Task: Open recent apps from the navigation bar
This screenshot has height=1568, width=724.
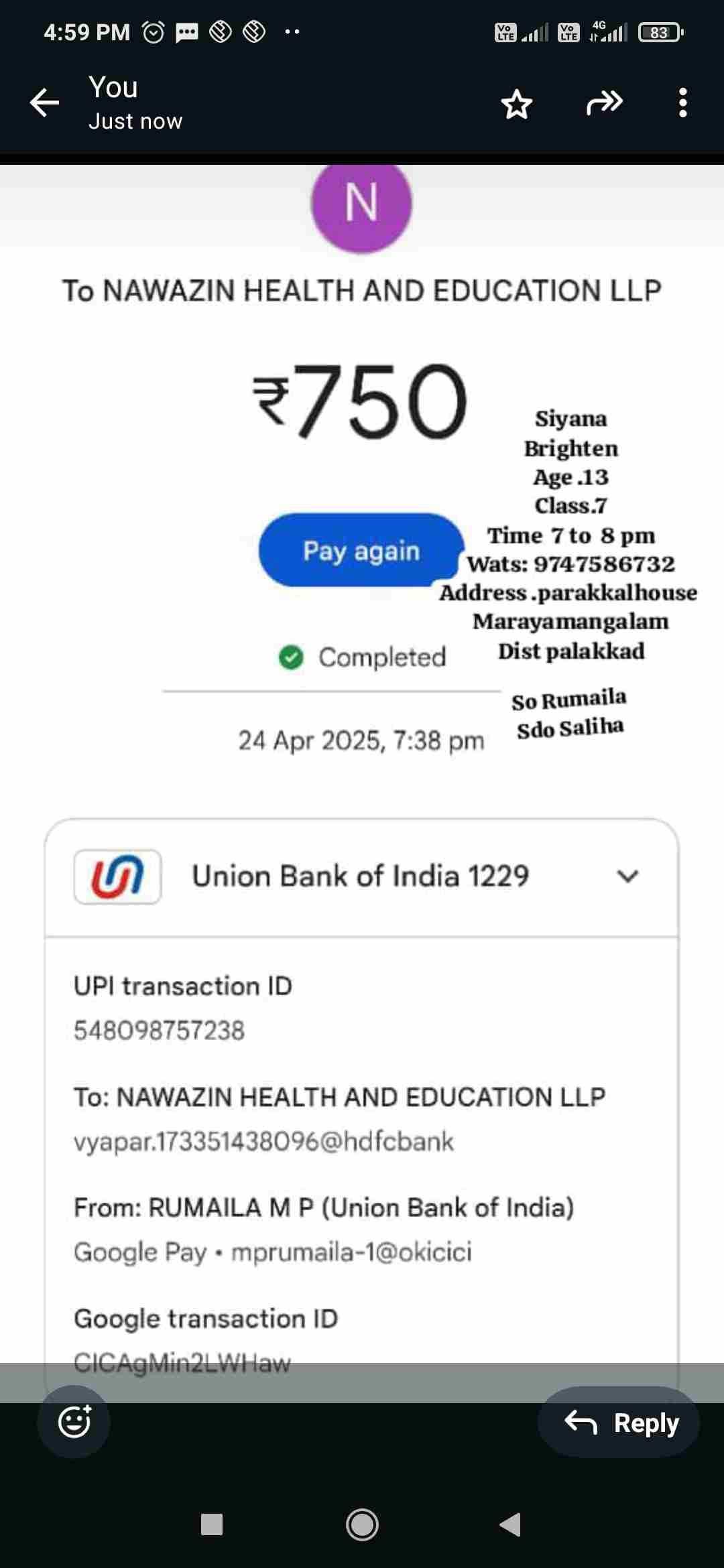Action: point(212,1525)
